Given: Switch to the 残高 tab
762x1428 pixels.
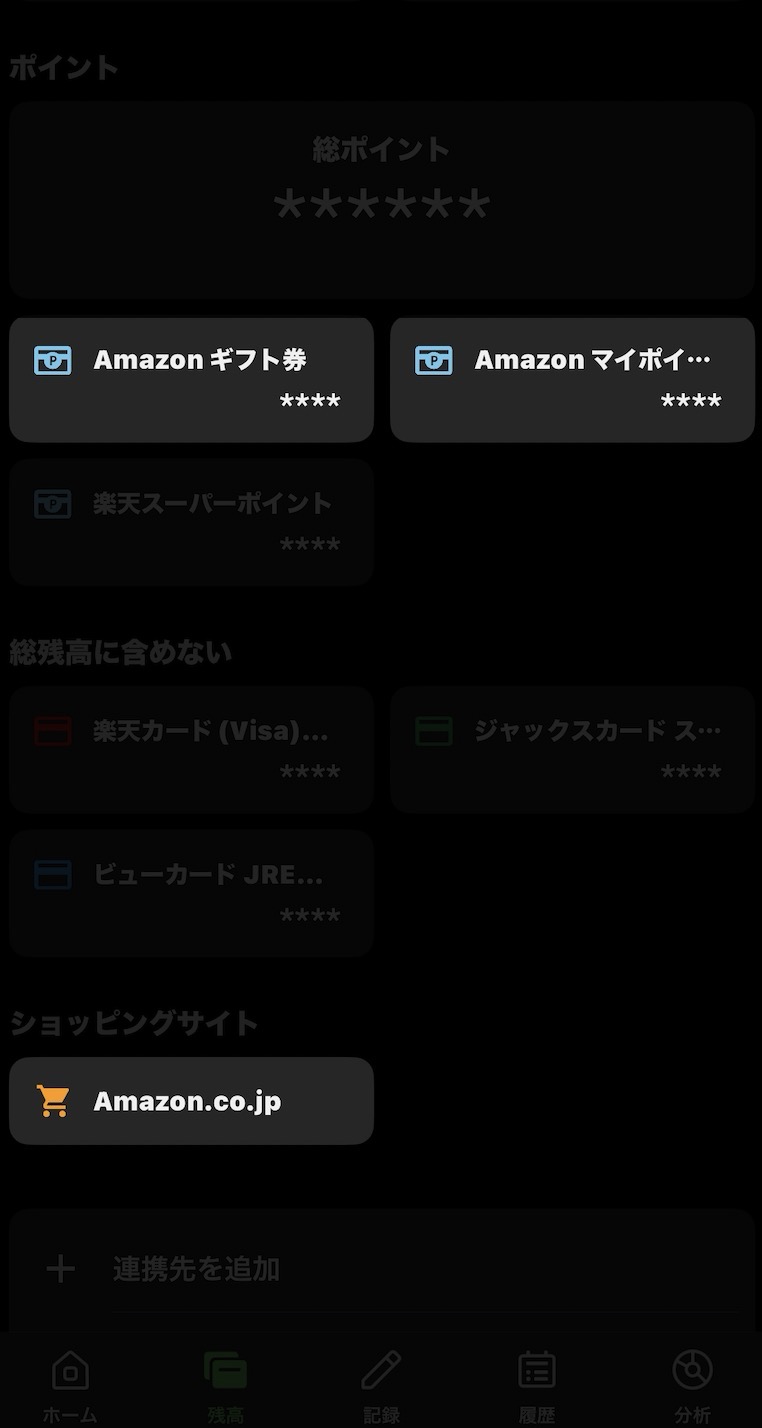Looking at the screenshot, I should 226,1386.
